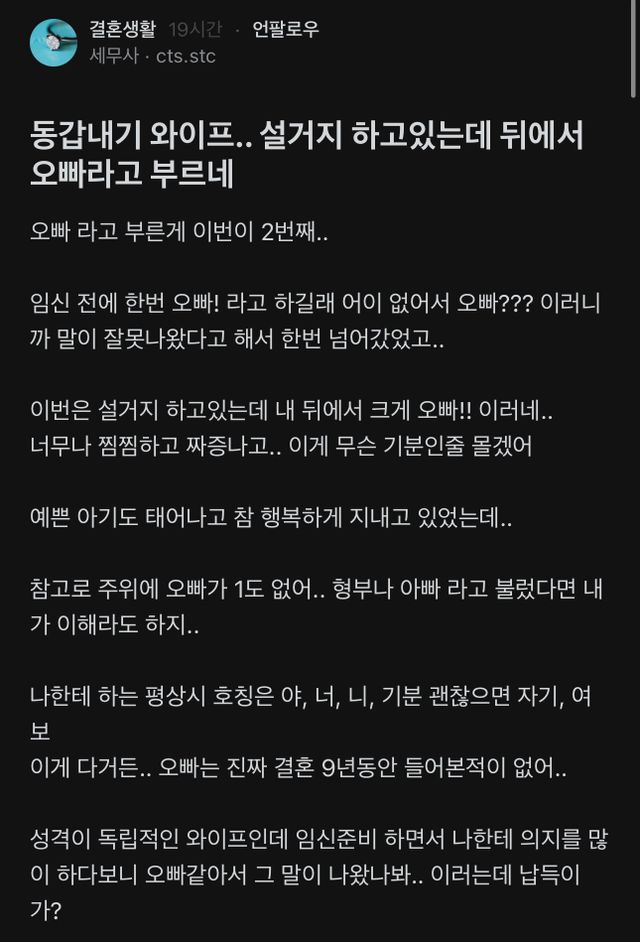Viewport: 640px width, 942px height.
Task: Tap the 언팔로우 button to unfollow
Action: click(x=286, y=29)
